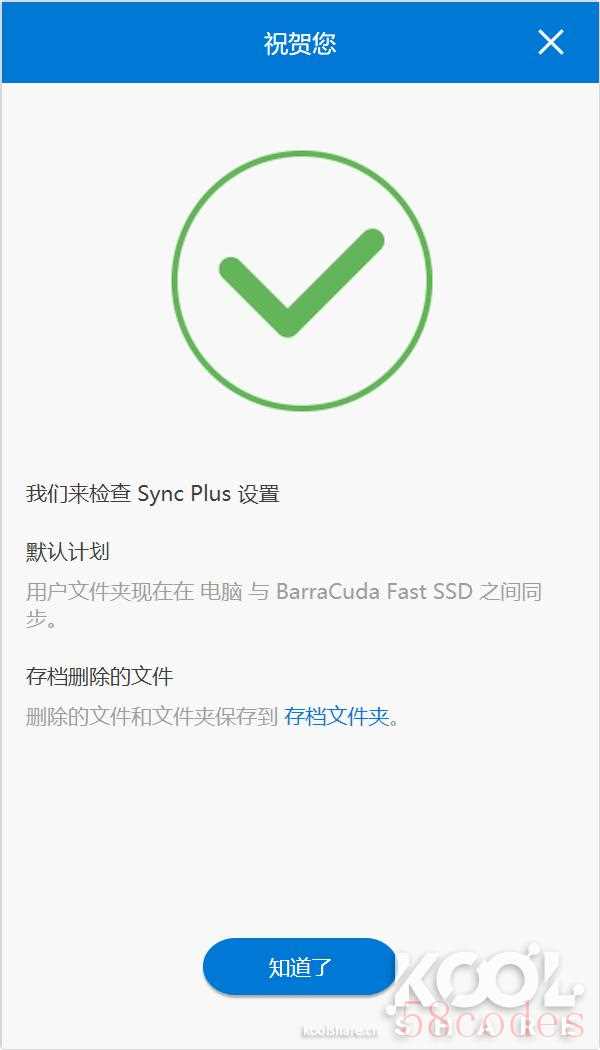
Task: Tap the 知道了 button
Action: [299, 967]
